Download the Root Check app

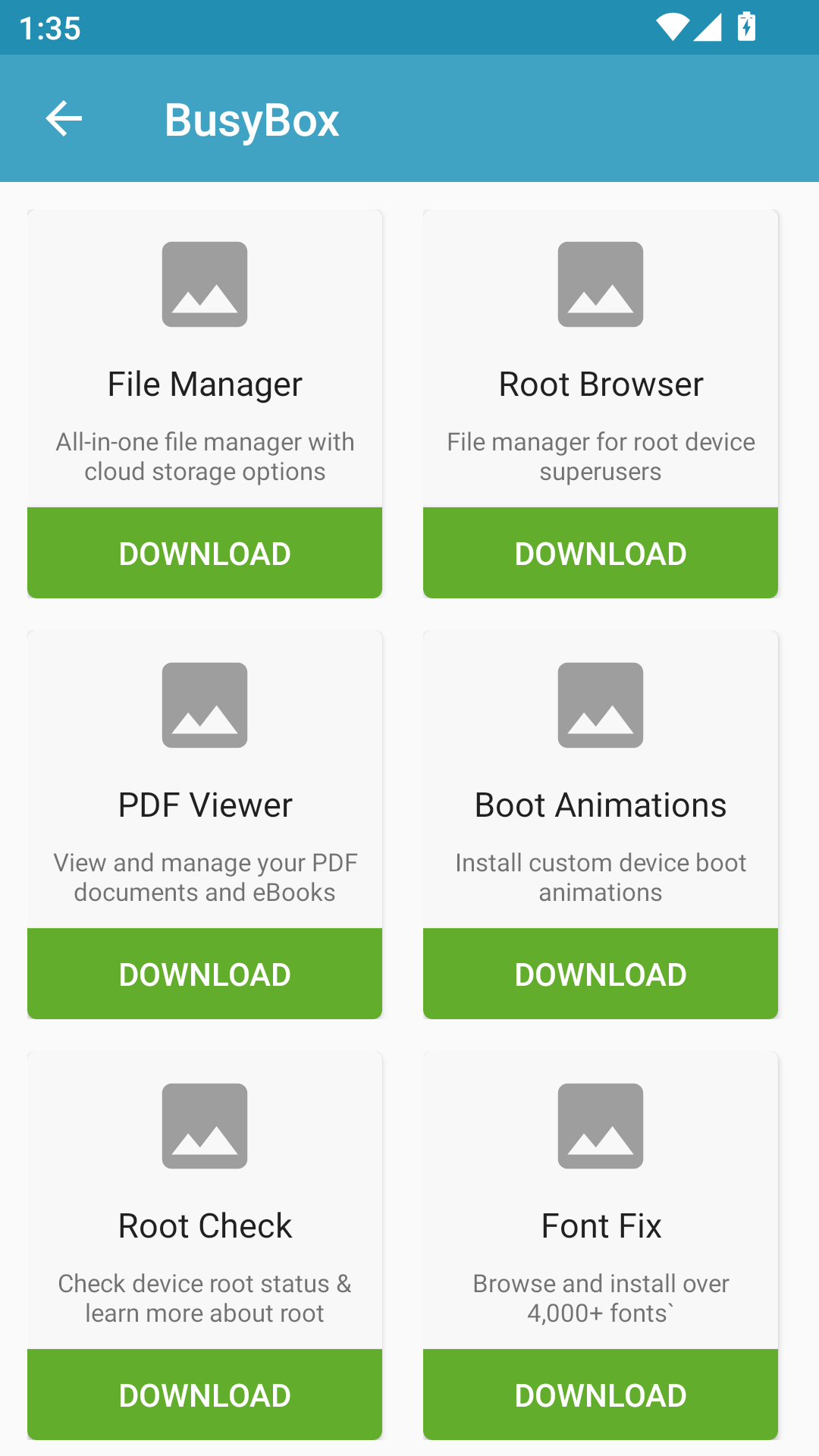click(x=204, y=1395)
